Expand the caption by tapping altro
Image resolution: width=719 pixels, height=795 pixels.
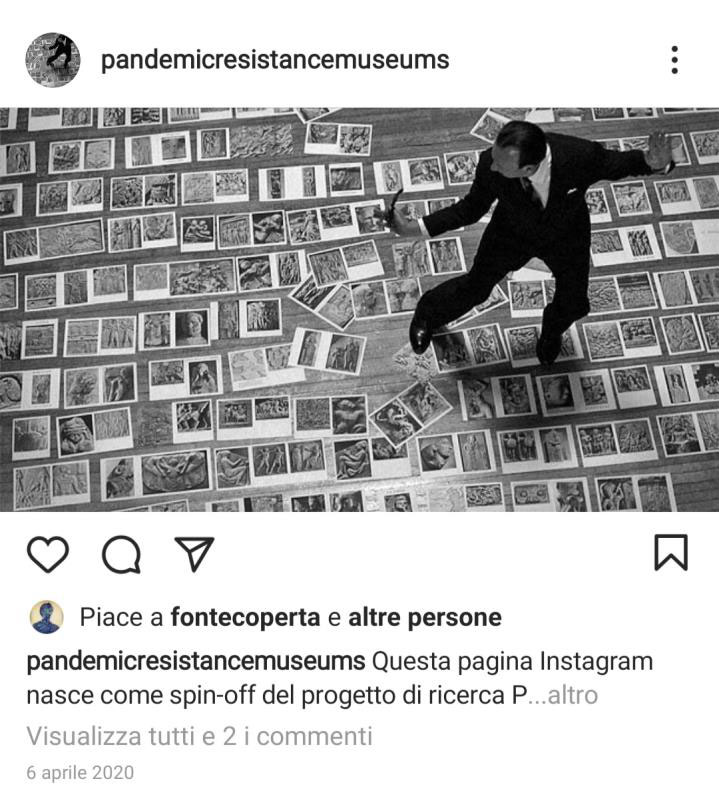[572, 694]
